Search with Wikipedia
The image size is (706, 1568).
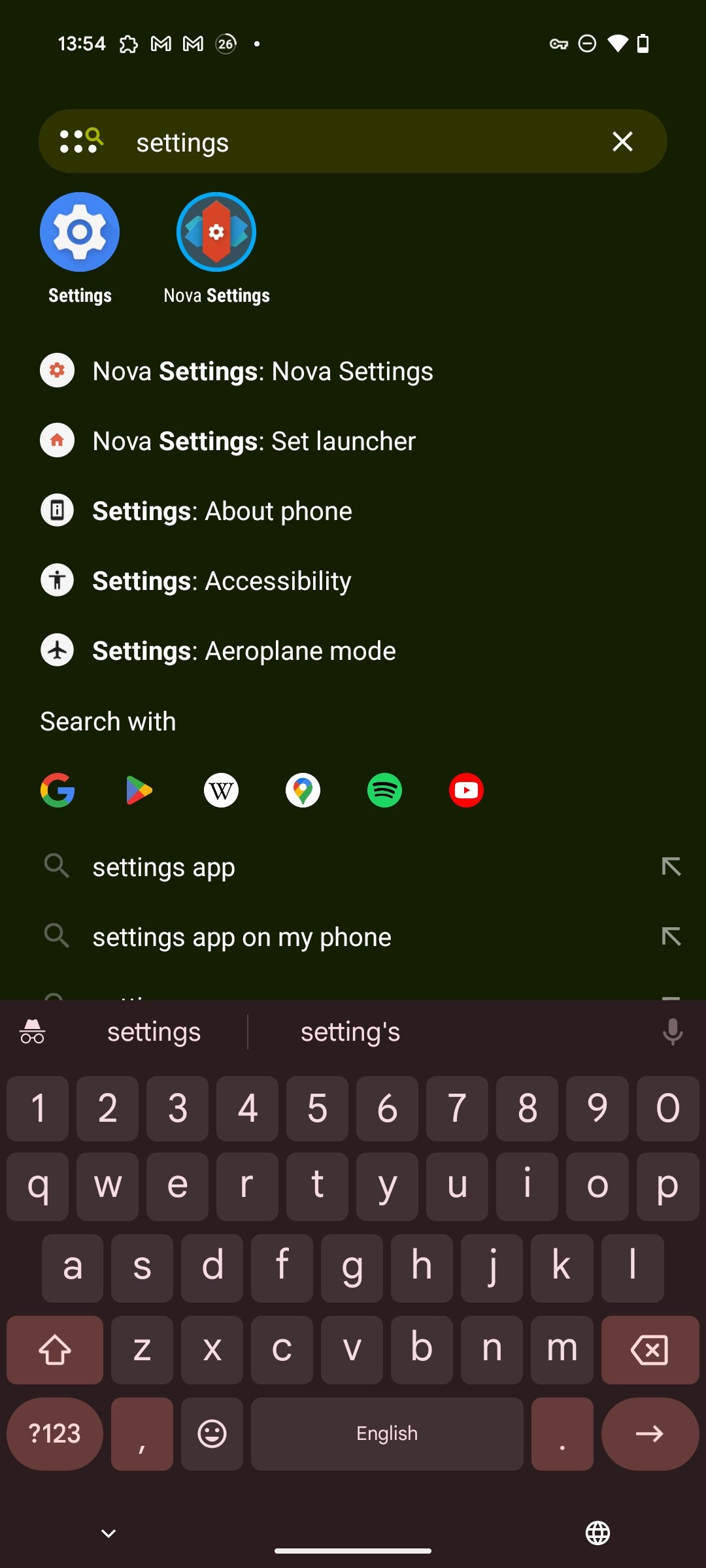221,791
